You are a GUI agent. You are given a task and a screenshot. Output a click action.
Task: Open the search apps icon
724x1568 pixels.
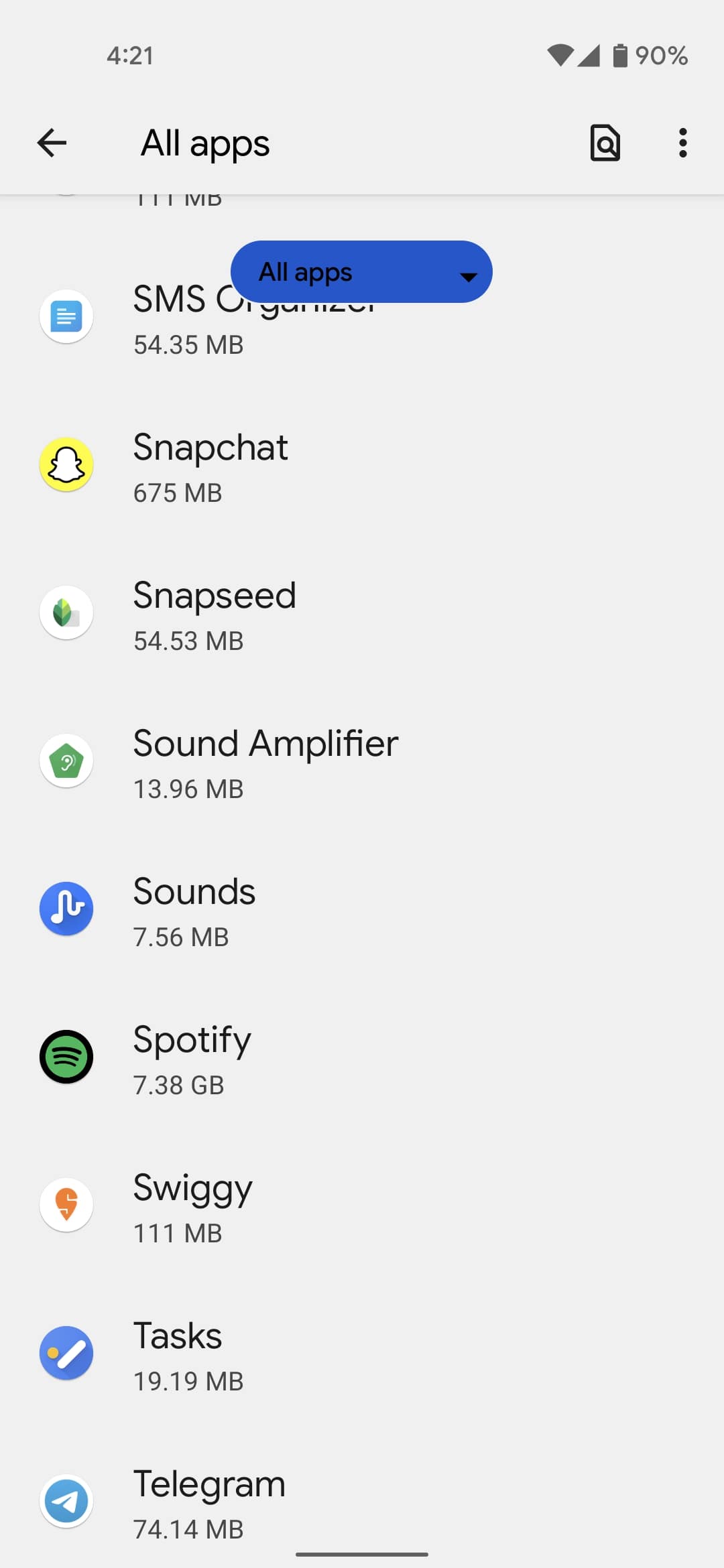tap(605, 143)
